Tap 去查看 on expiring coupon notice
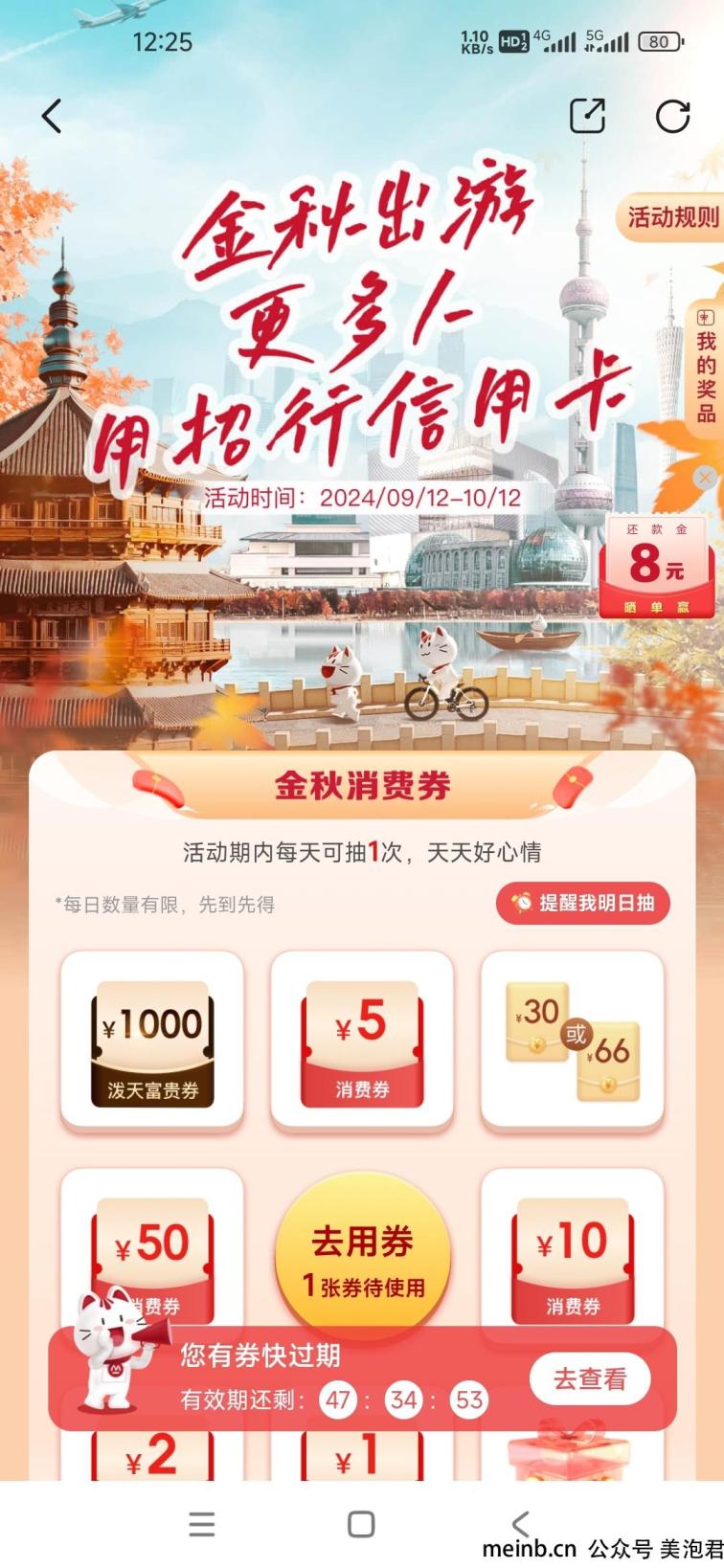724x1568 pixels. [x=590, y=1379]
